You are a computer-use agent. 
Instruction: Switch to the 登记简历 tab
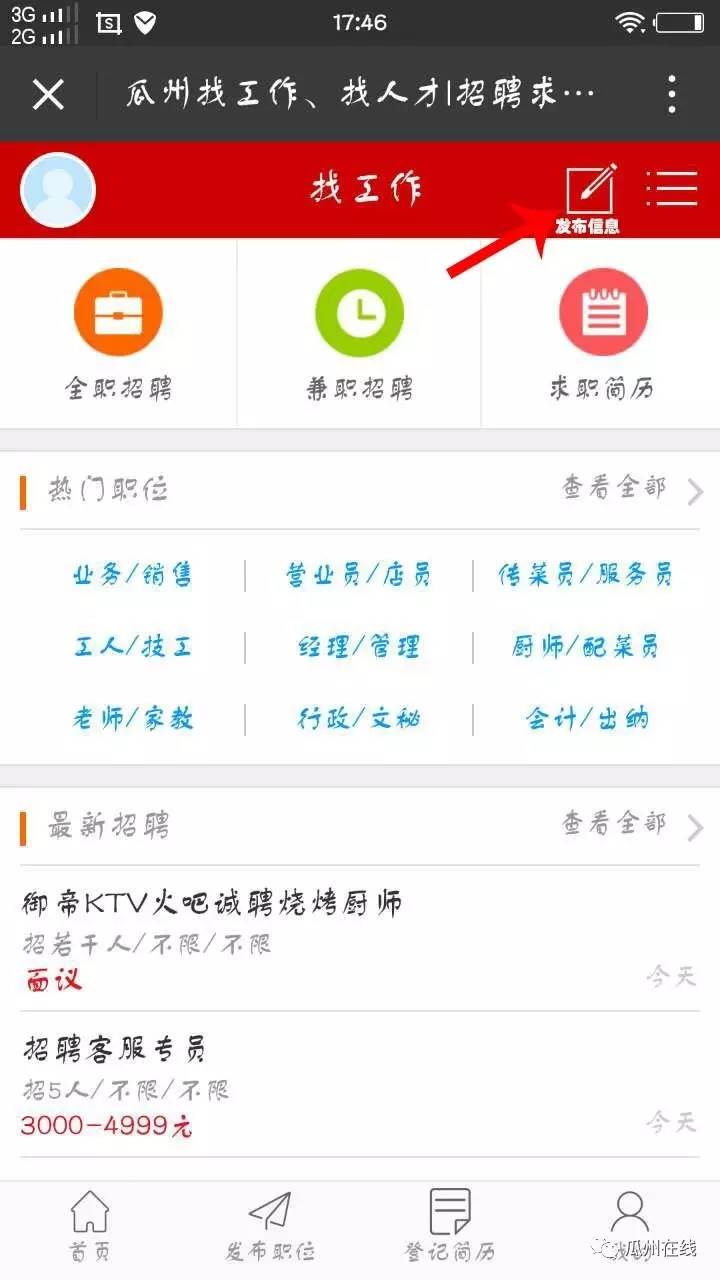(x=450, y=1225)
